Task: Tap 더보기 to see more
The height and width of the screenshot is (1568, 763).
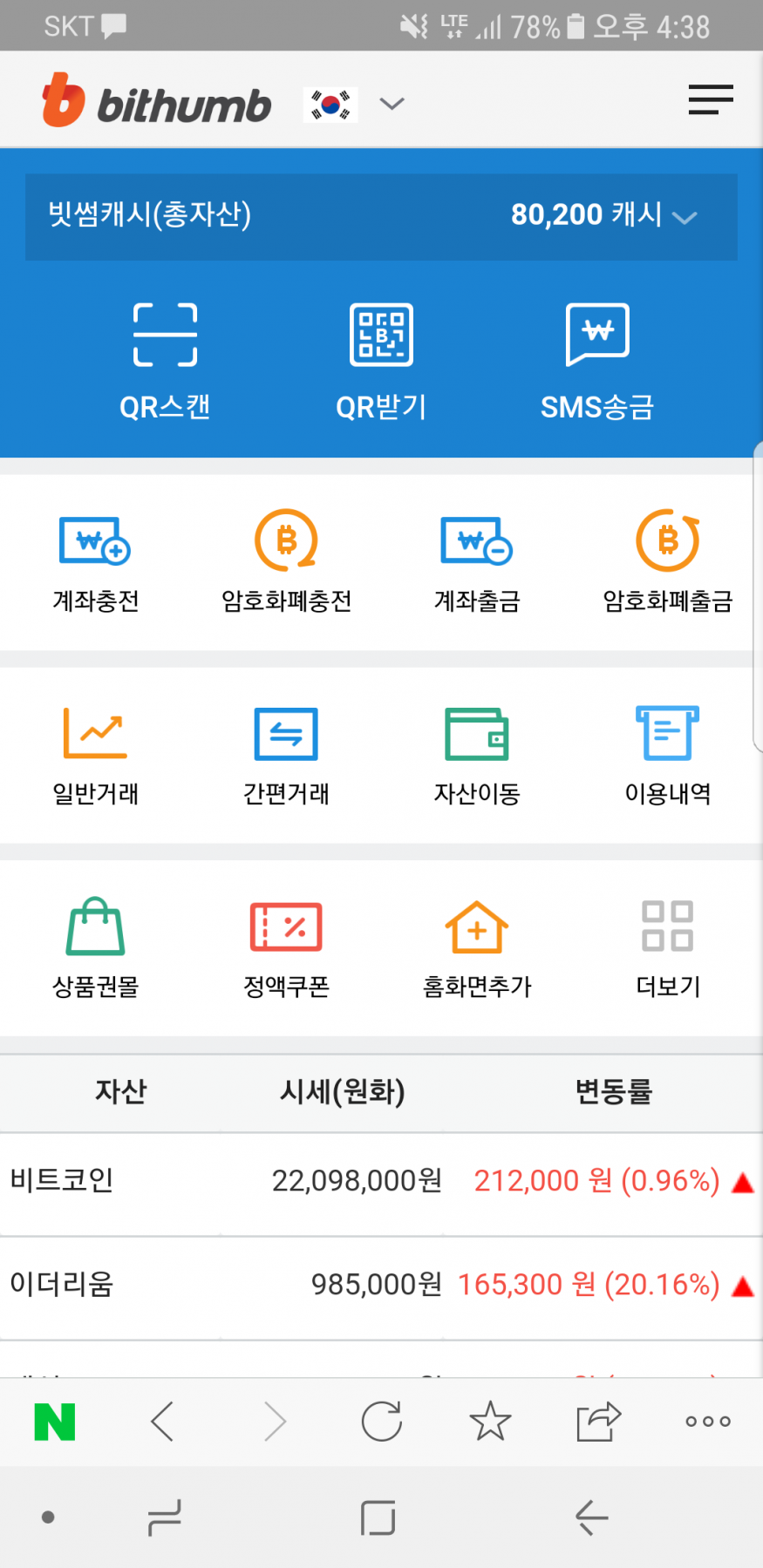Action: (x=667, y=947)
